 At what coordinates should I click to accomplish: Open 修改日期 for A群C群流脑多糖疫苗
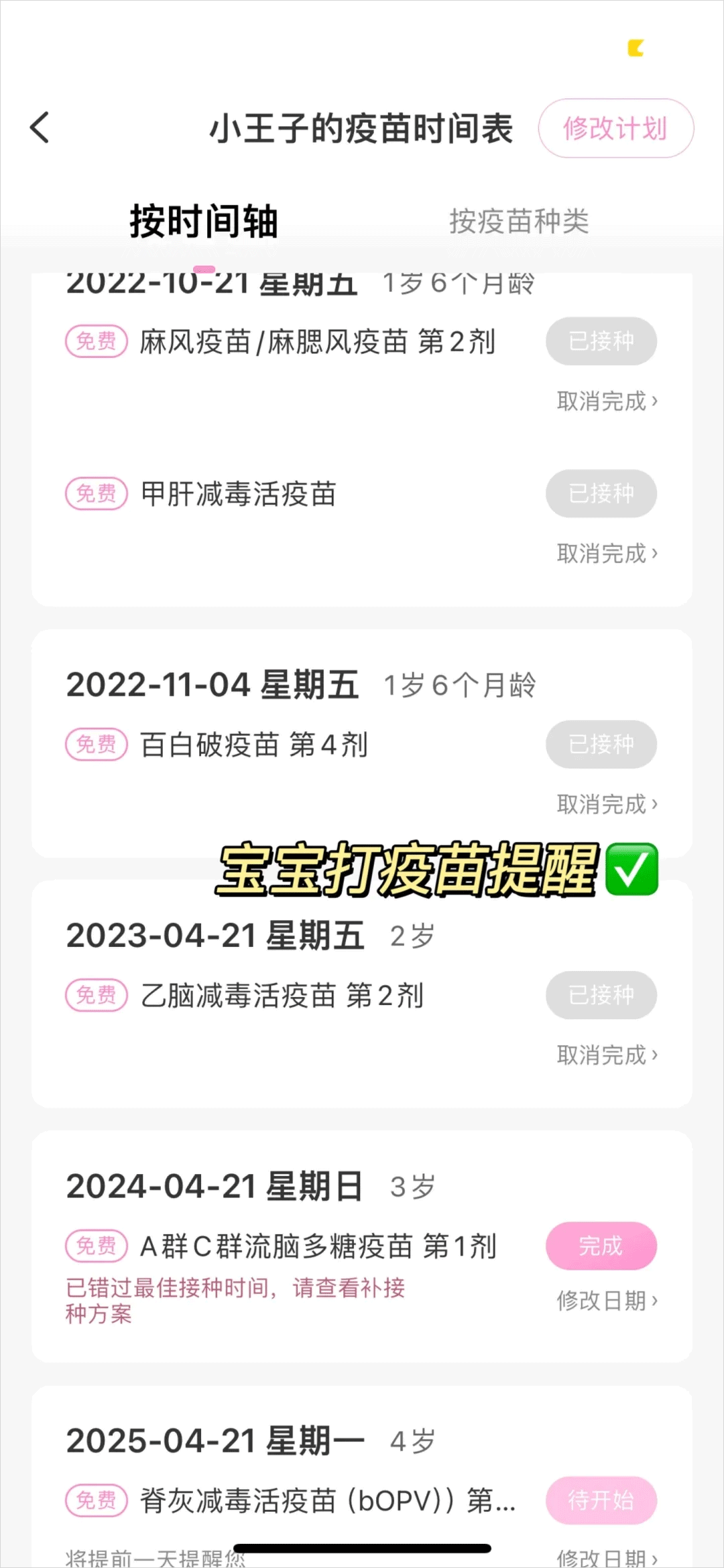(x=607, y=1301)
